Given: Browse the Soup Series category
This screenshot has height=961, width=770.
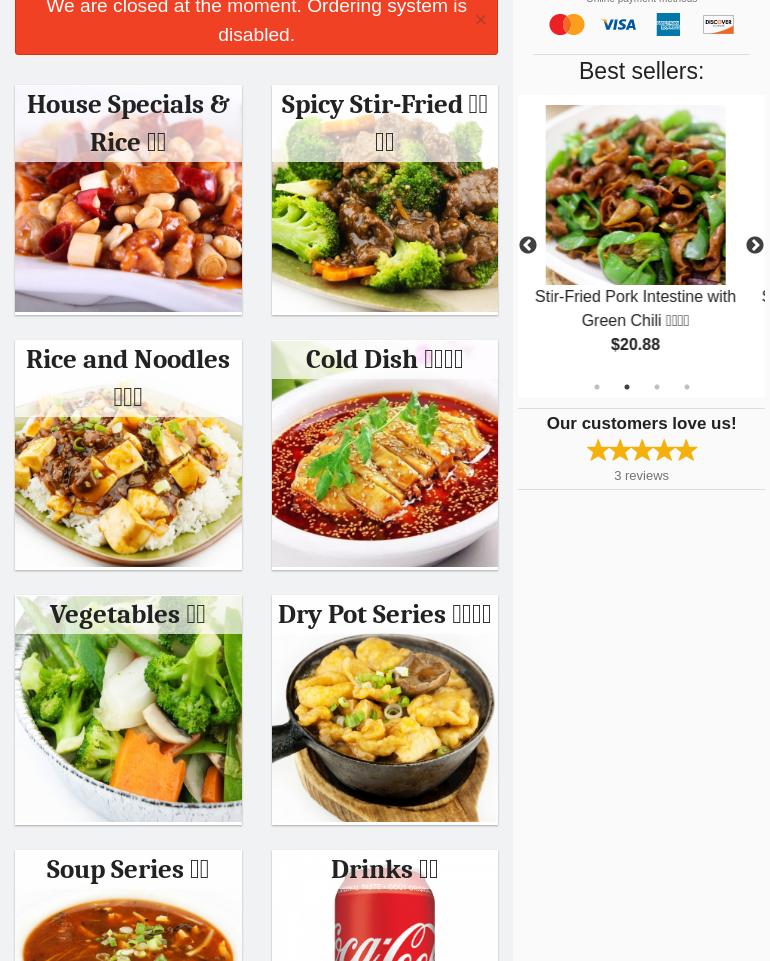Looking at the screenshot, I should click(x=128, y=905).
